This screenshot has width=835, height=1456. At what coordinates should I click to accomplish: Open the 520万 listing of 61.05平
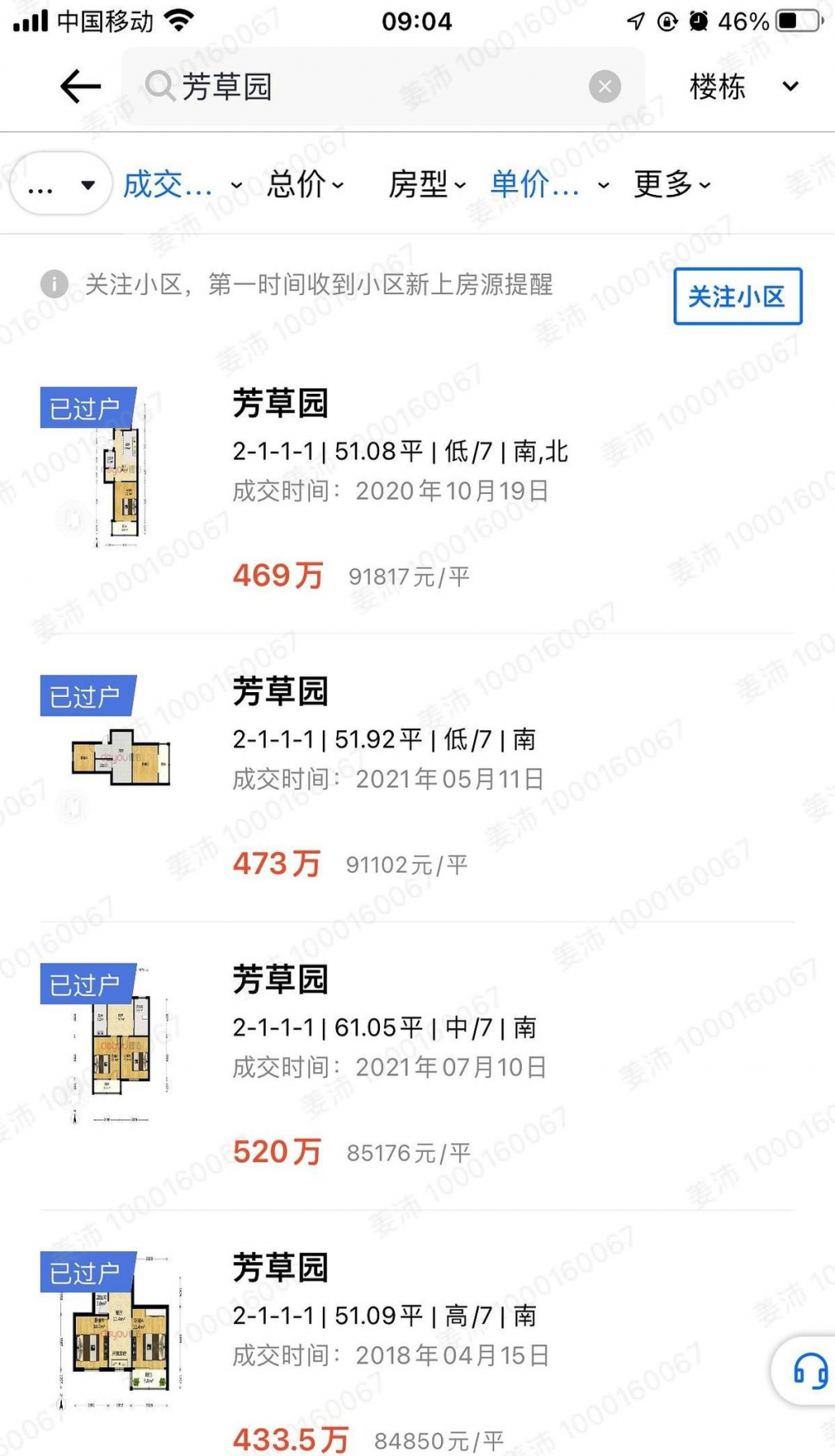point(400,1065)
